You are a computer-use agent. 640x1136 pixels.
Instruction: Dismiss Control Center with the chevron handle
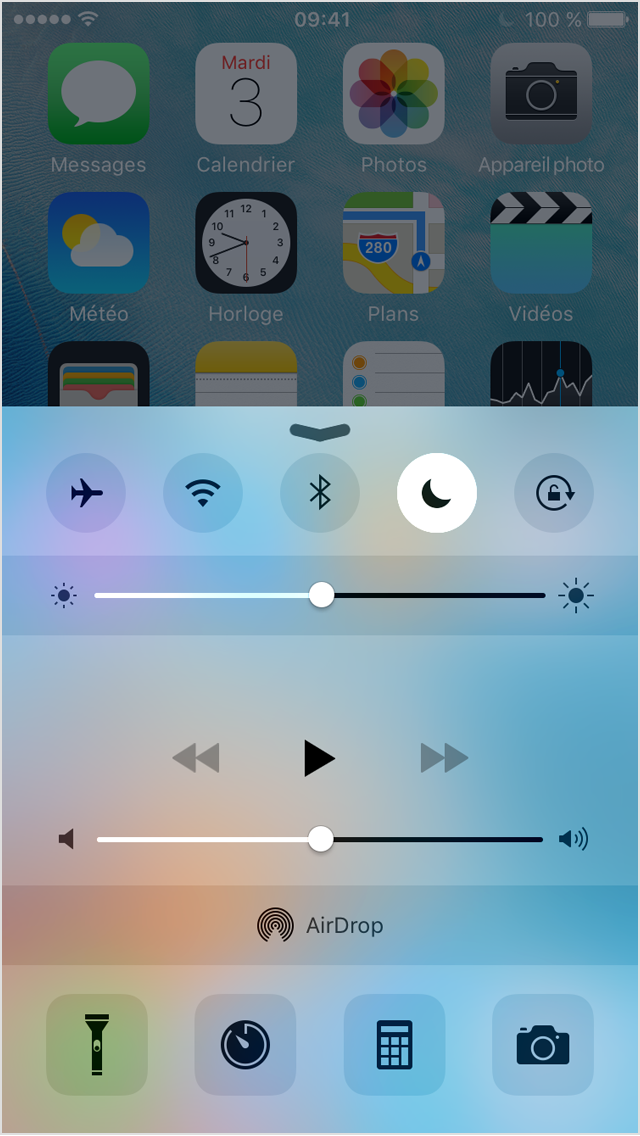[320, 431]
